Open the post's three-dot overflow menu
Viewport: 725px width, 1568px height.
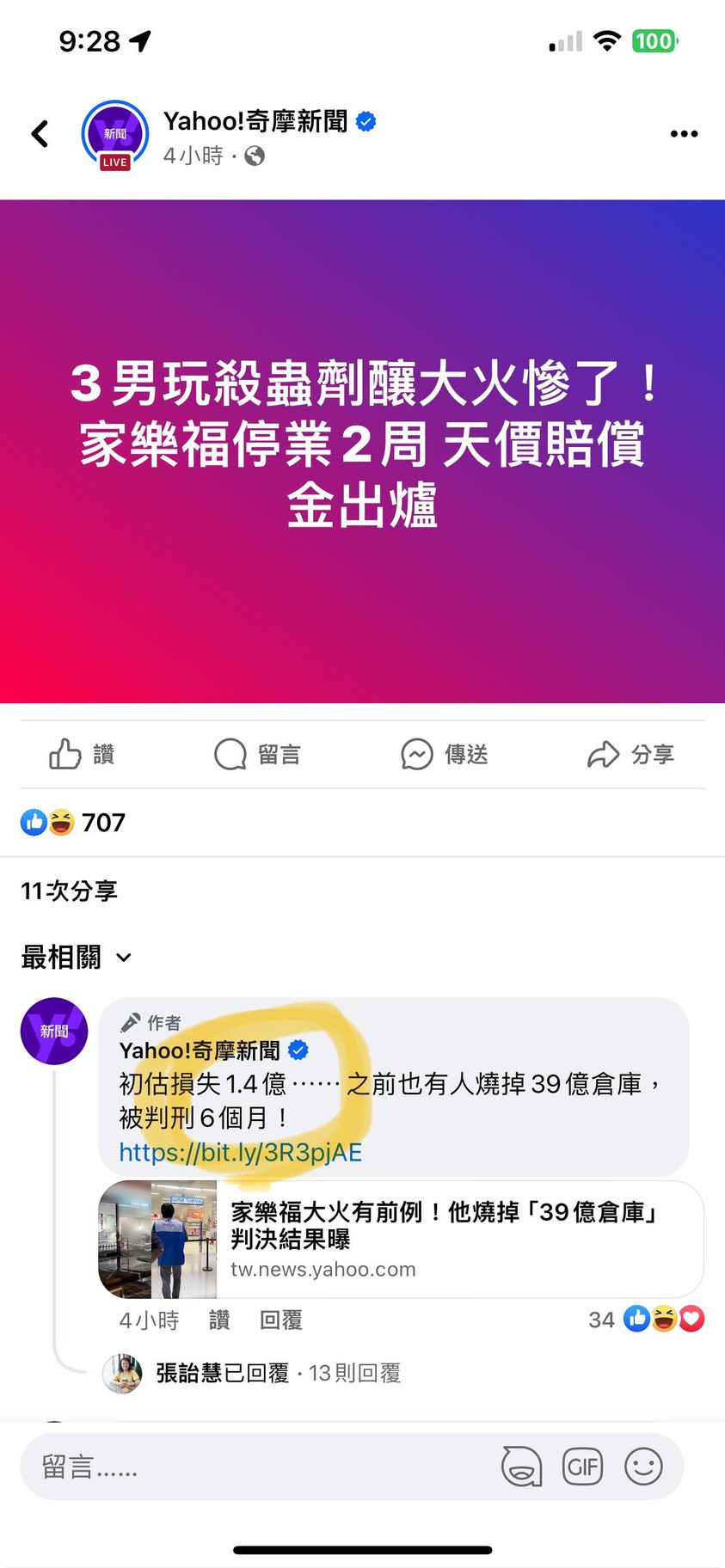(684, 133)
